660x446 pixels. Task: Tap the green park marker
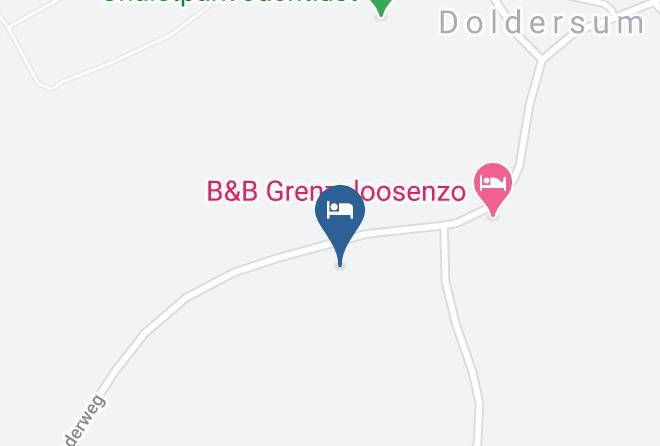point(381,6)
